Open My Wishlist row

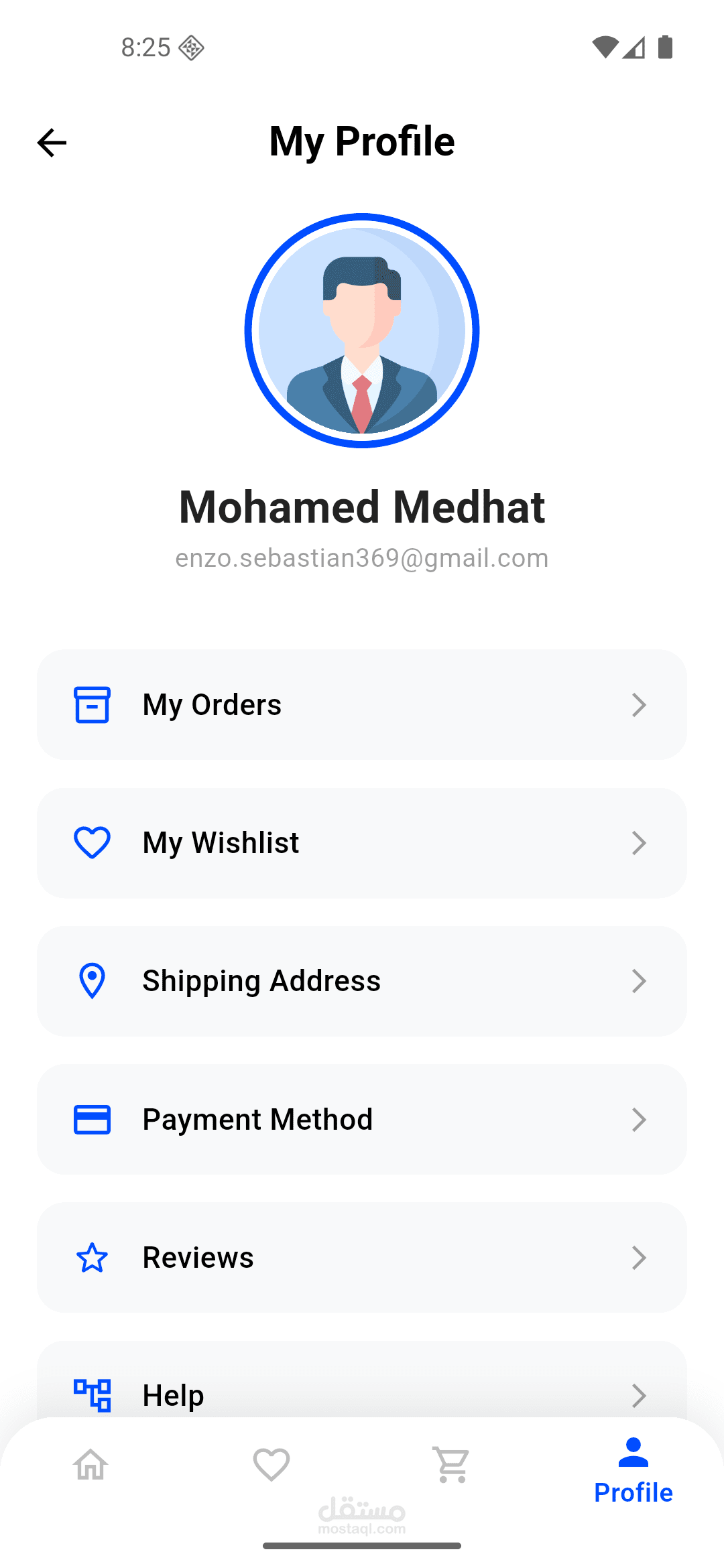point(362,843)
